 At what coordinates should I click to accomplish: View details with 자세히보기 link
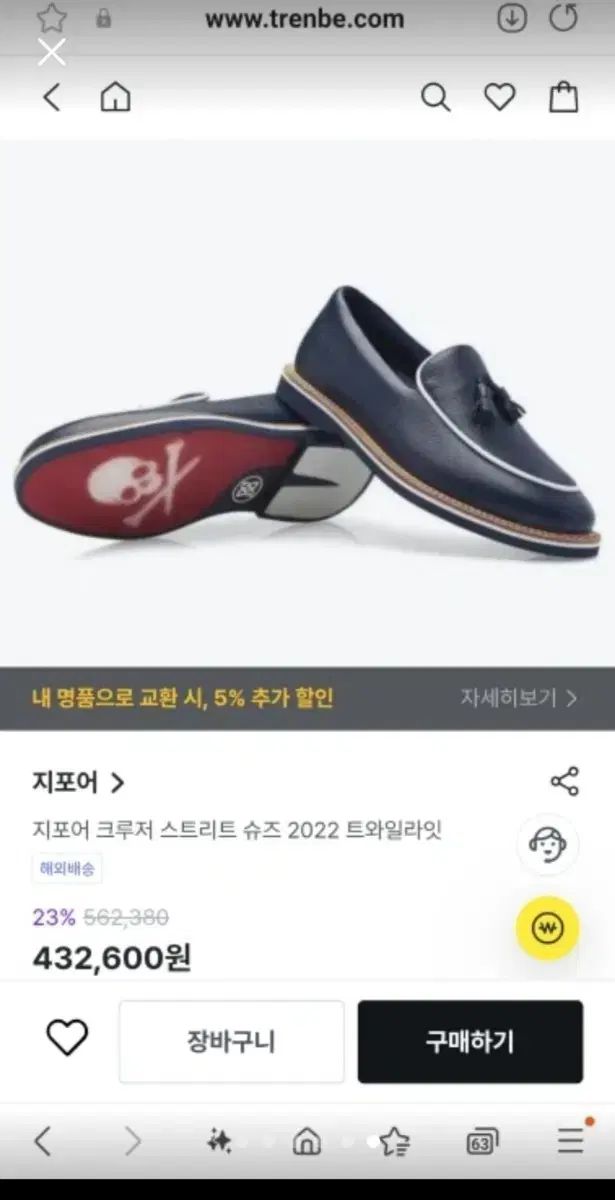(518, 698)
